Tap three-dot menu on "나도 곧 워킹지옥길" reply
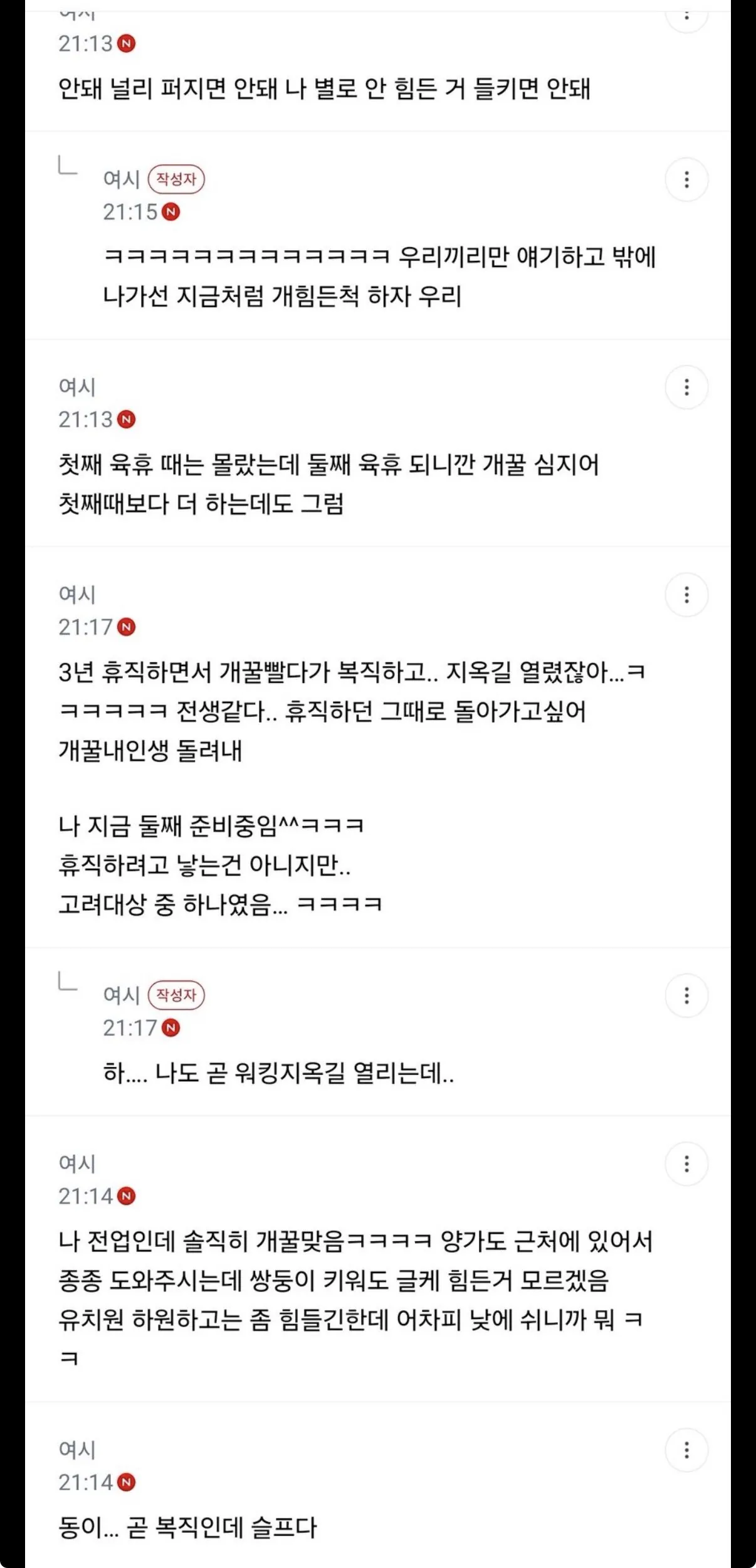Image resolution: width=756 pixels, height=1568 pixels. [x=686, y=995]
